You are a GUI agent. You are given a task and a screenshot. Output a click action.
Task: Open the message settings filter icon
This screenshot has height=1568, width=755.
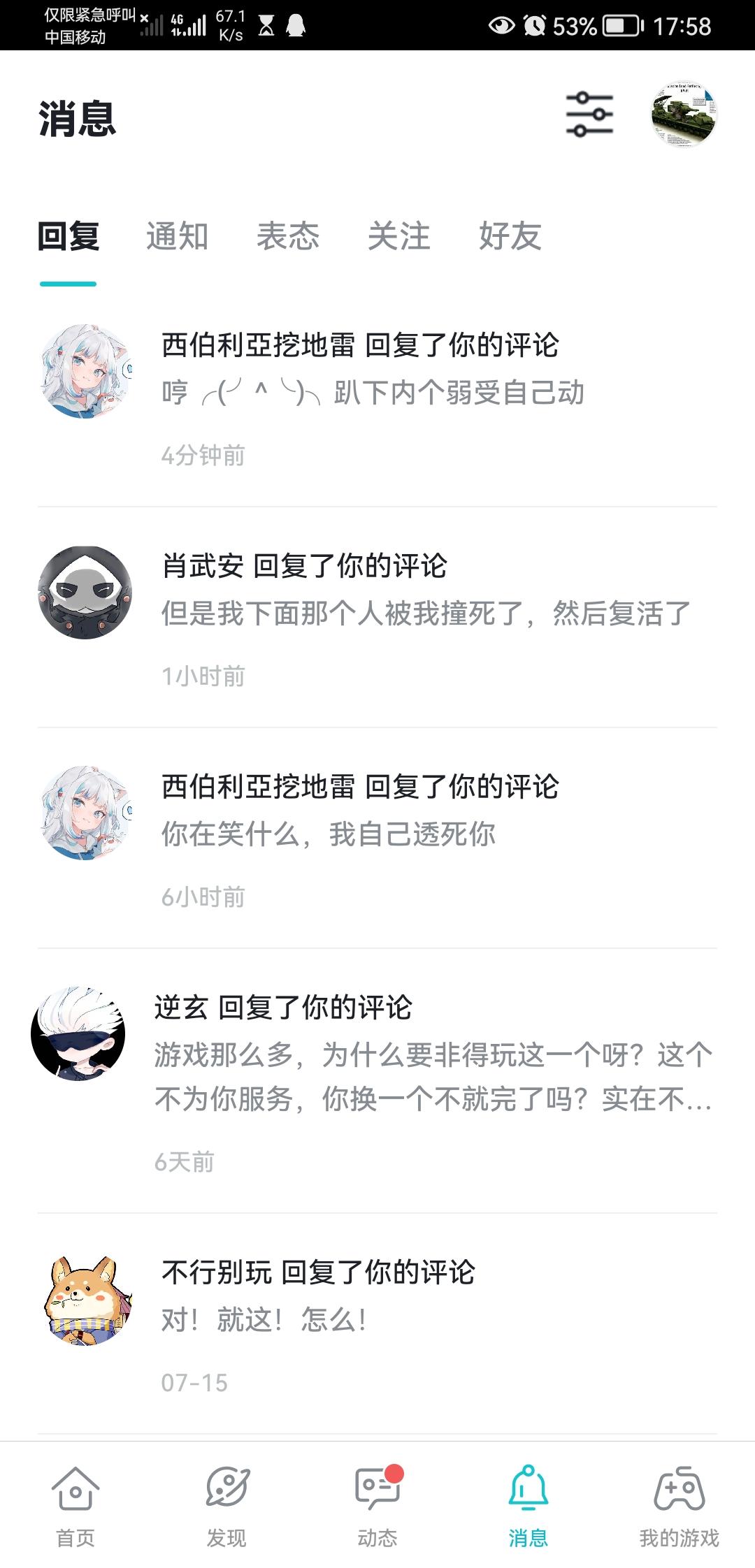[591, 115]
